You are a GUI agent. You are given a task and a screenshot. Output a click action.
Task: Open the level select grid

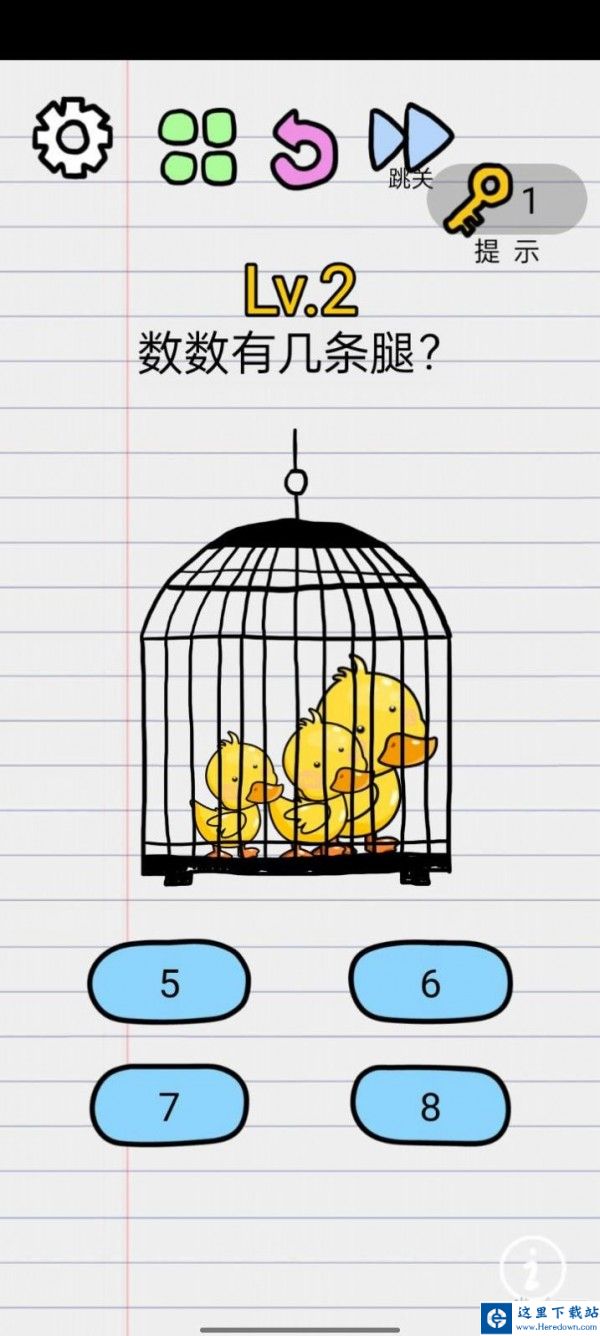pos(197,146)
